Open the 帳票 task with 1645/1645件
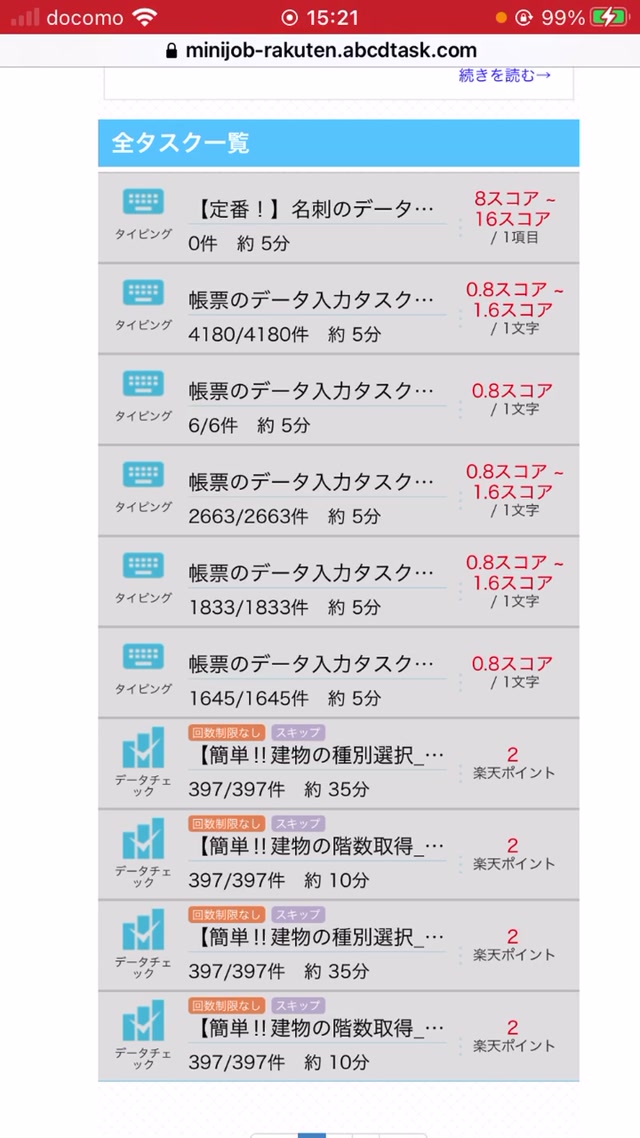 [x=338, y=673]
